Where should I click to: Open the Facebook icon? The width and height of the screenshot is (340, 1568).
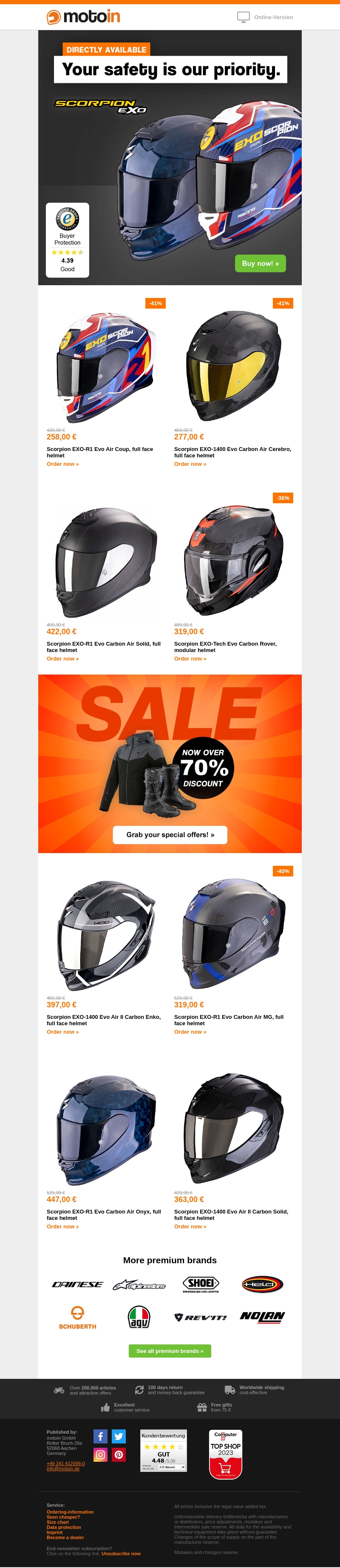coord(100,1437)
